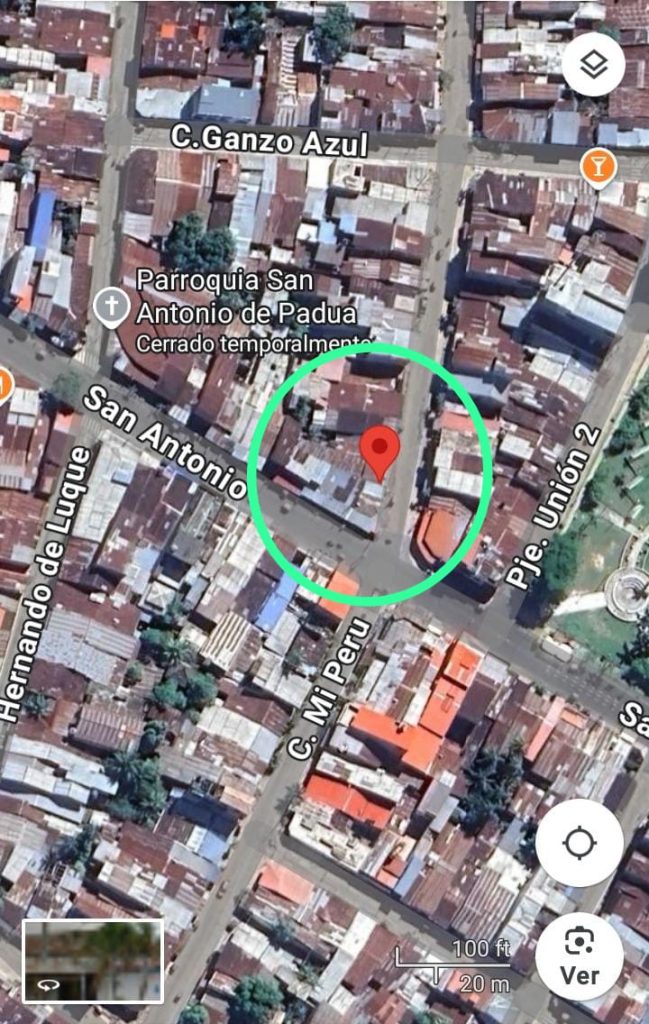
Task: Tap the orange bar marker
Action: point(598,167)
